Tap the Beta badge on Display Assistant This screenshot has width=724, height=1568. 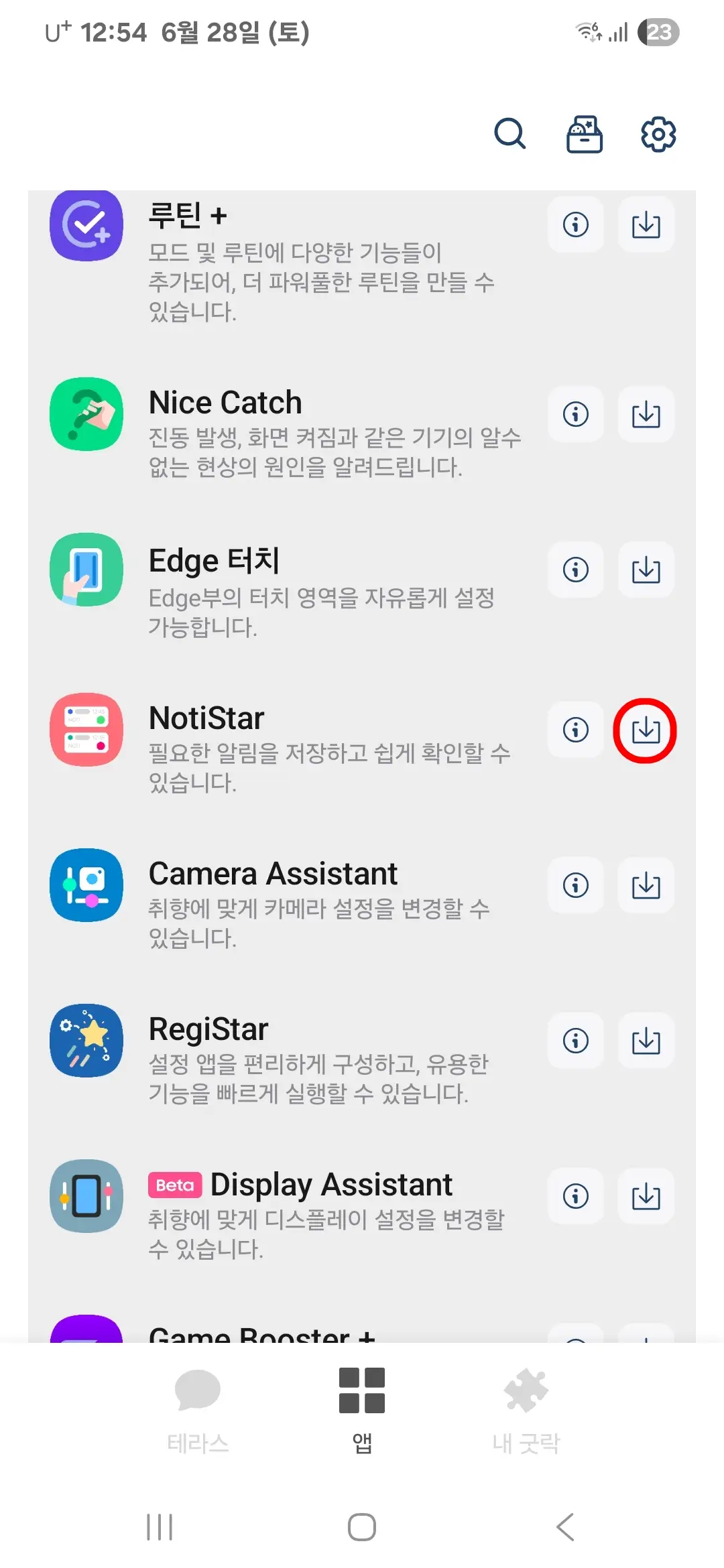tap(174, 1183)
